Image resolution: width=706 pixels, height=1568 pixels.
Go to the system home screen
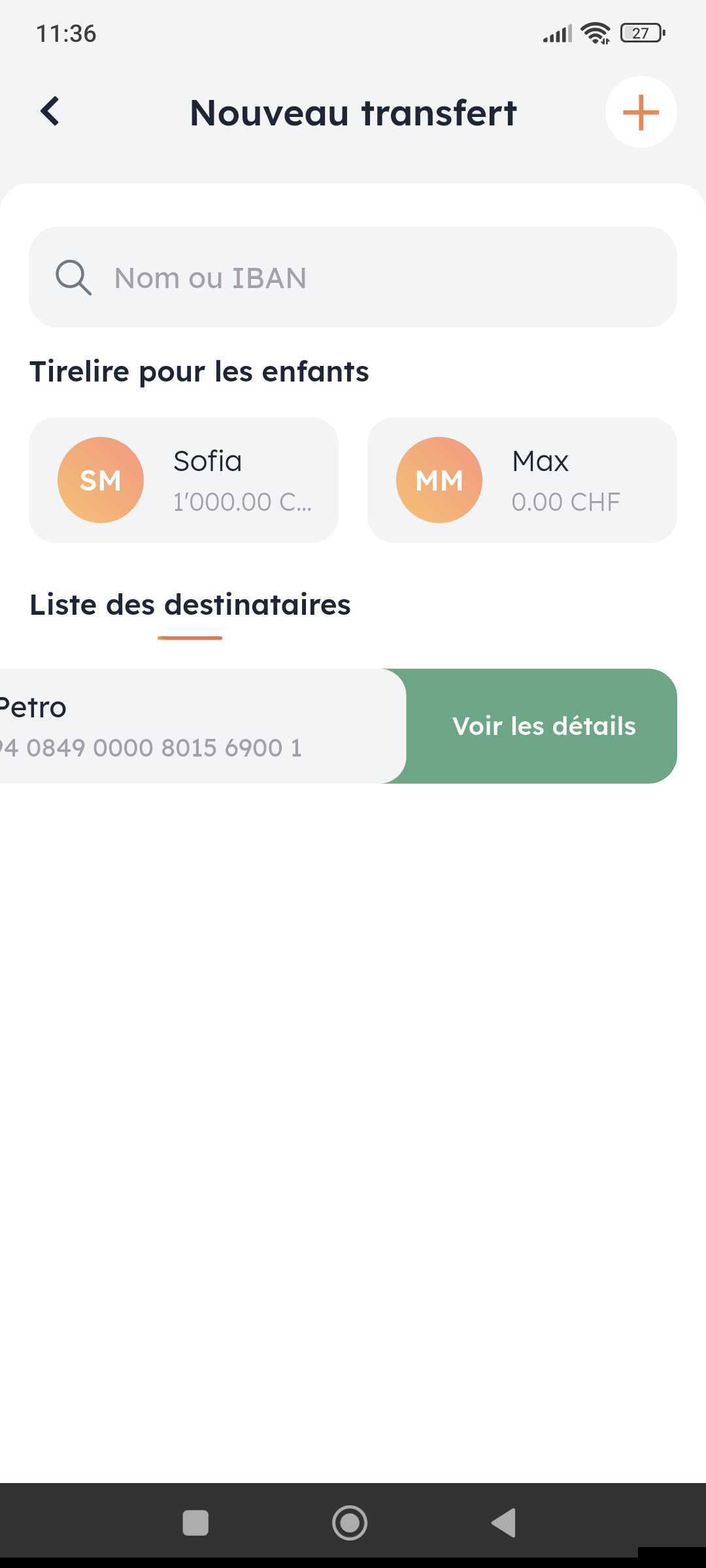[350, 1523]
